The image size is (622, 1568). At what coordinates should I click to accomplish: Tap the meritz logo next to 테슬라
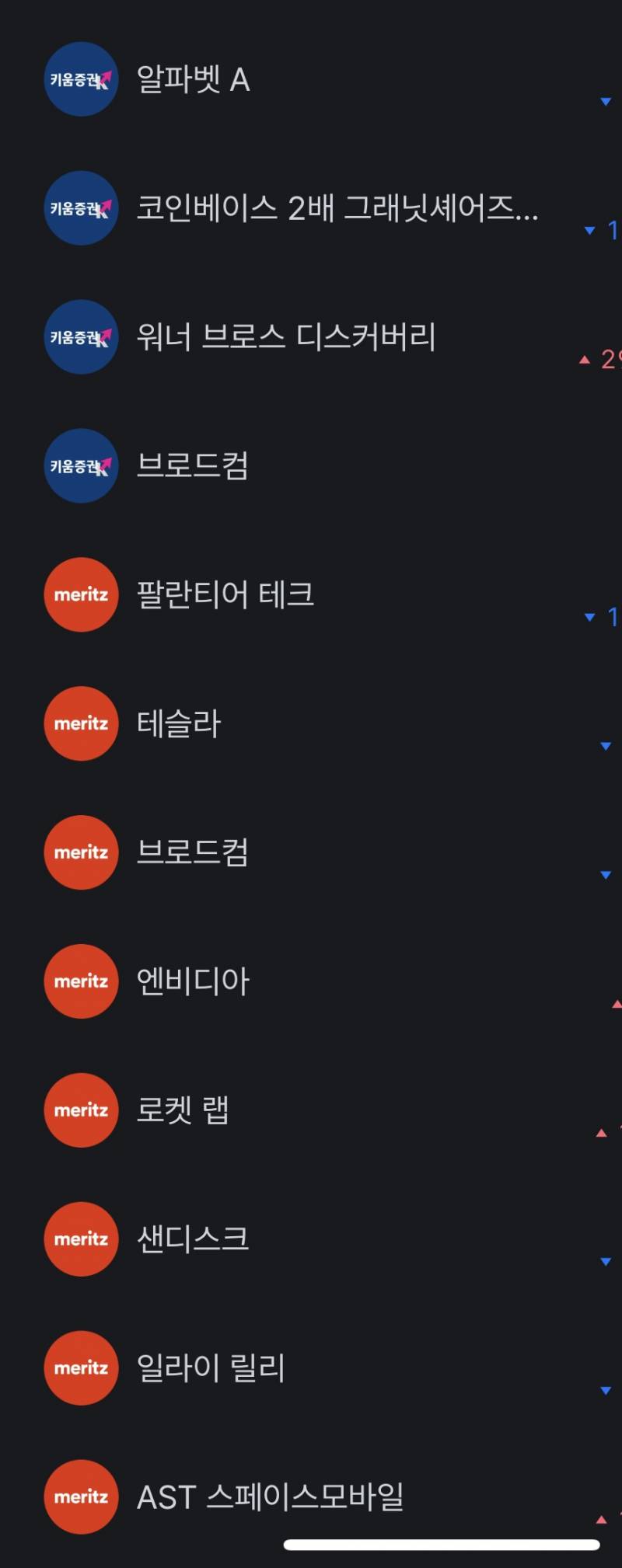[x=81, y=723]
